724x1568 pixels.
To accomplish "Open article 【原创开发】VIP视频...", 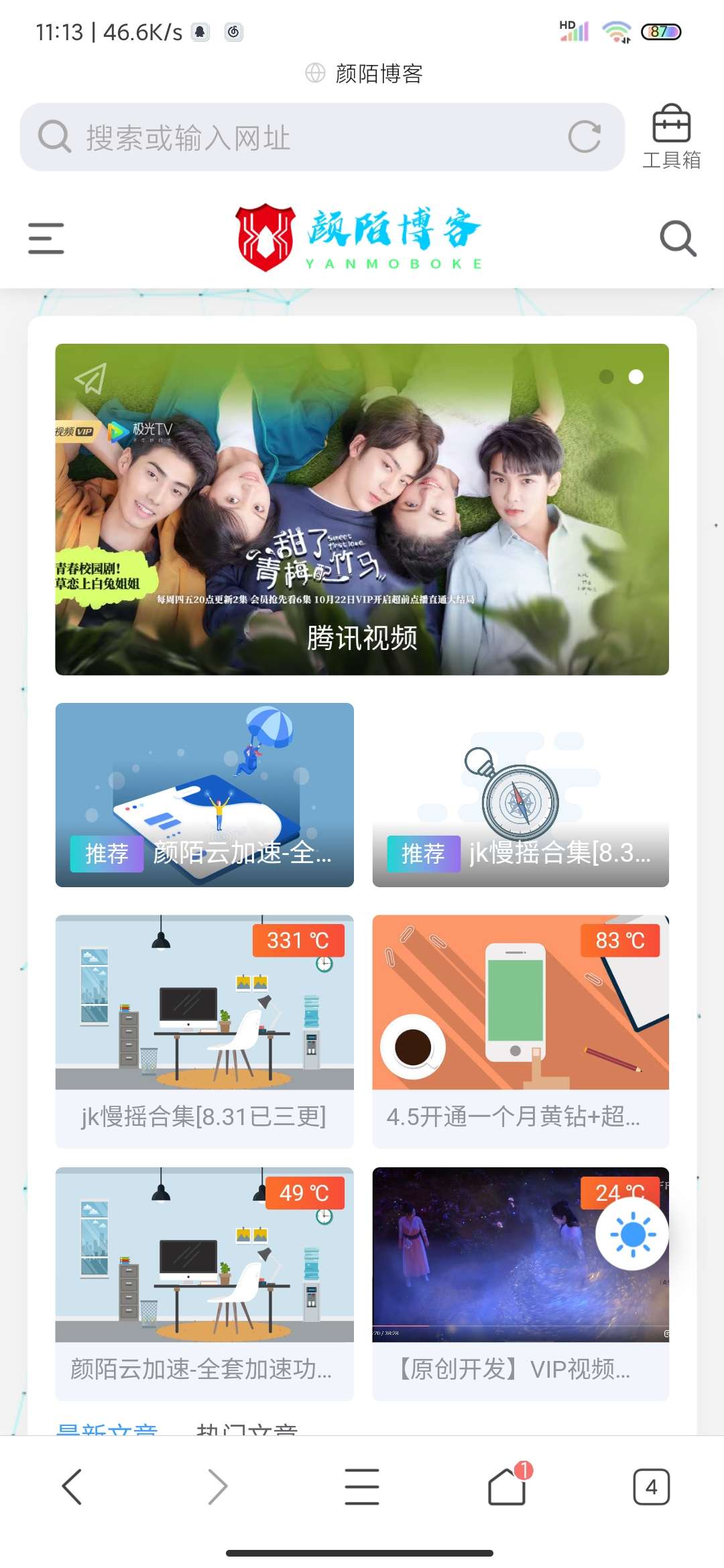I will tap(496, 1284).
